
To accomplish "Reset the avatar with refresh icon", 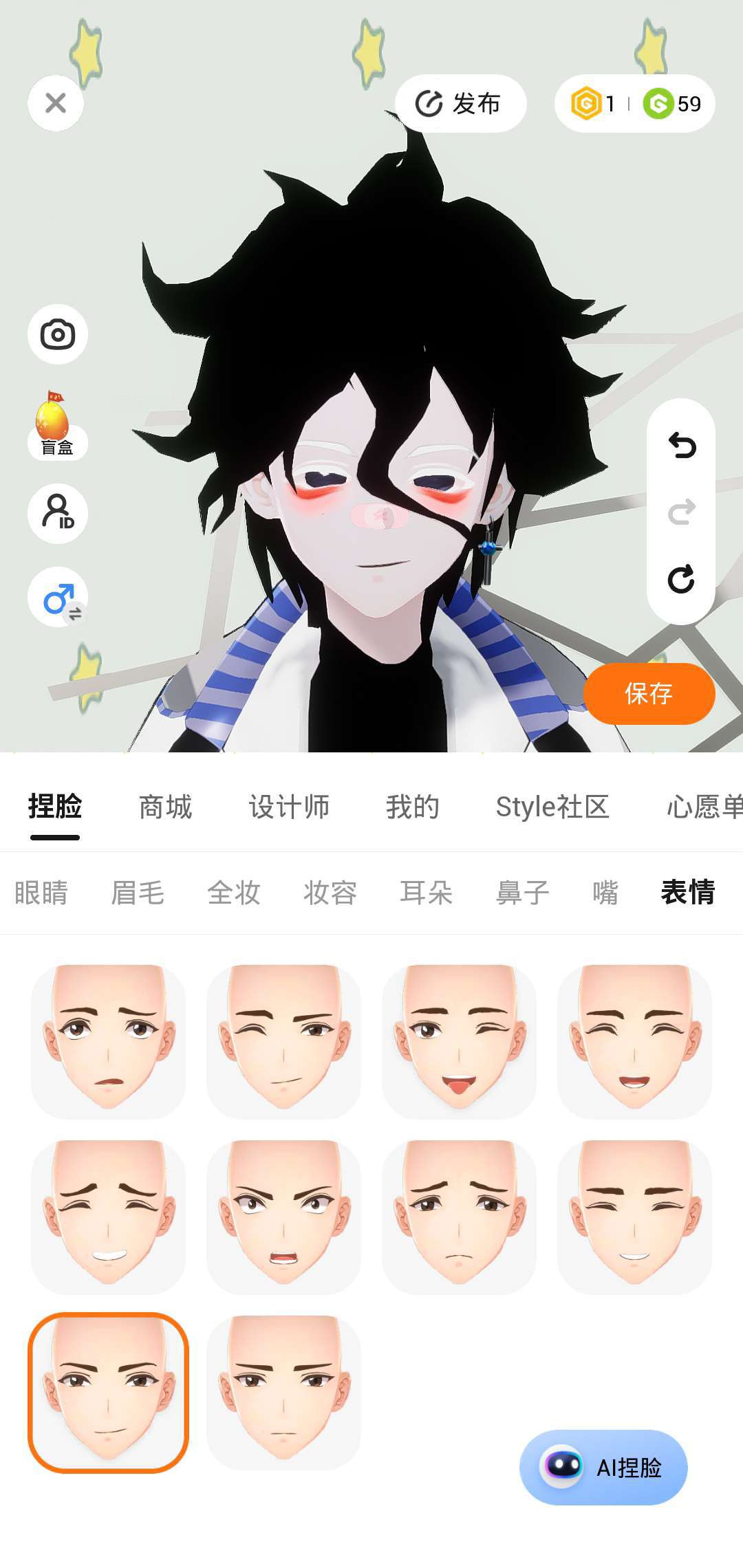I will coord(681,579).
